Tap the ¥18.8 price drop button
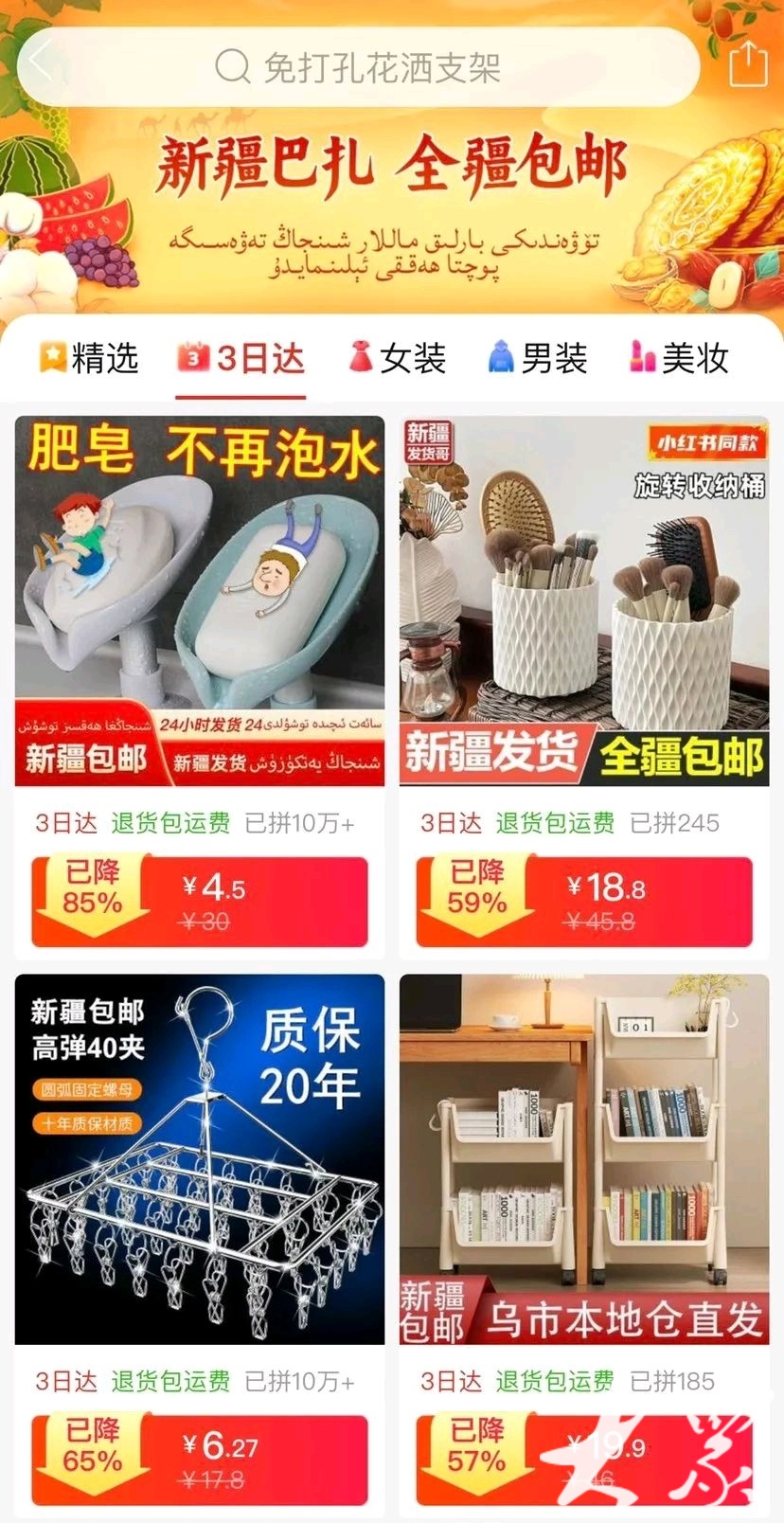Image resolution: width=784 pixels, height=1523 pixels. 584,901
